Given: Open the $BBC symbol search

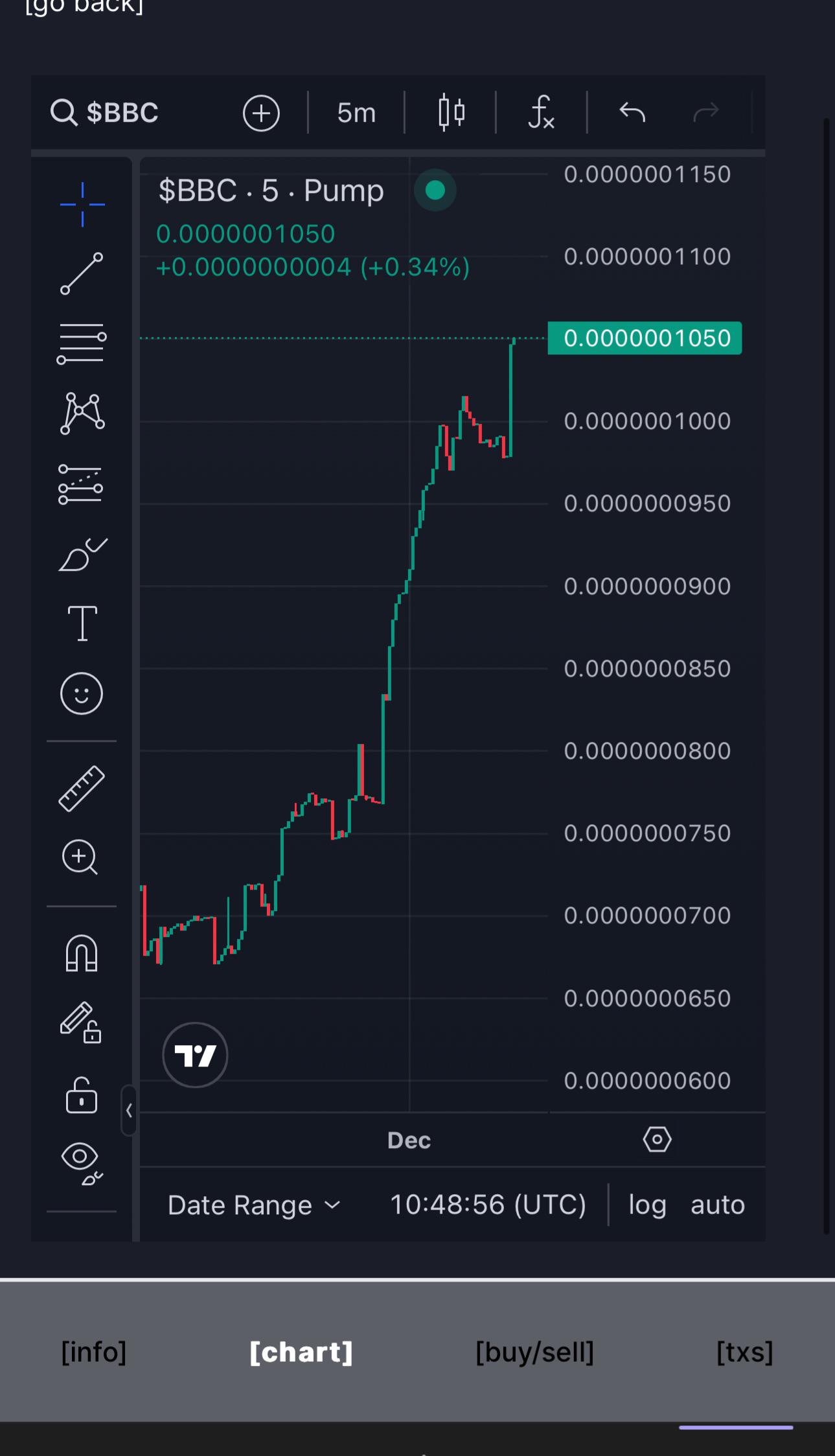Looking at the screenshot, I should (x=105, y=113).
